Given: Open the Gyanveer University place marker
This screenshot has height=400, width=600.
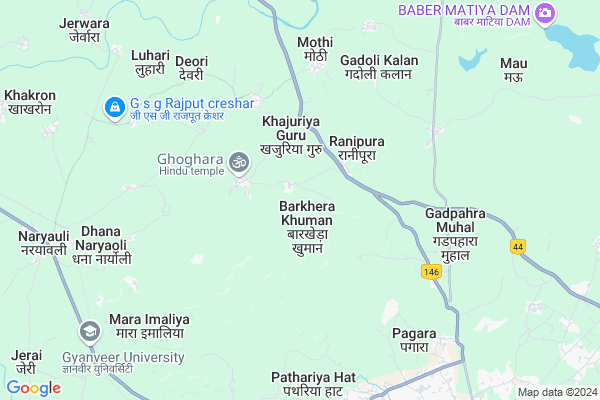Looking at the screenshot, I should (90, 331).
